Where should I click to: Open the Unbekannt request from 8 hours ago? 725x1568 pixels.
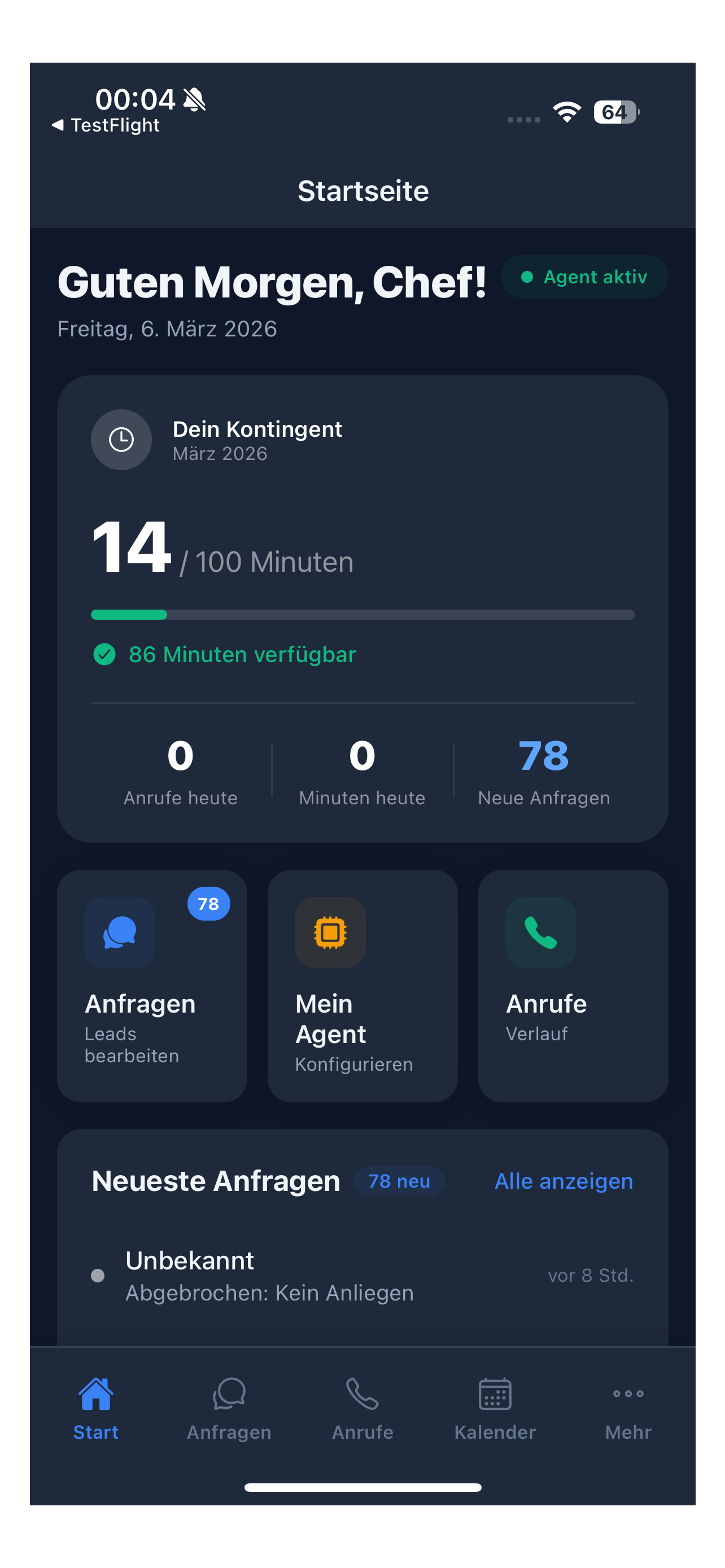pos(362,1276)
